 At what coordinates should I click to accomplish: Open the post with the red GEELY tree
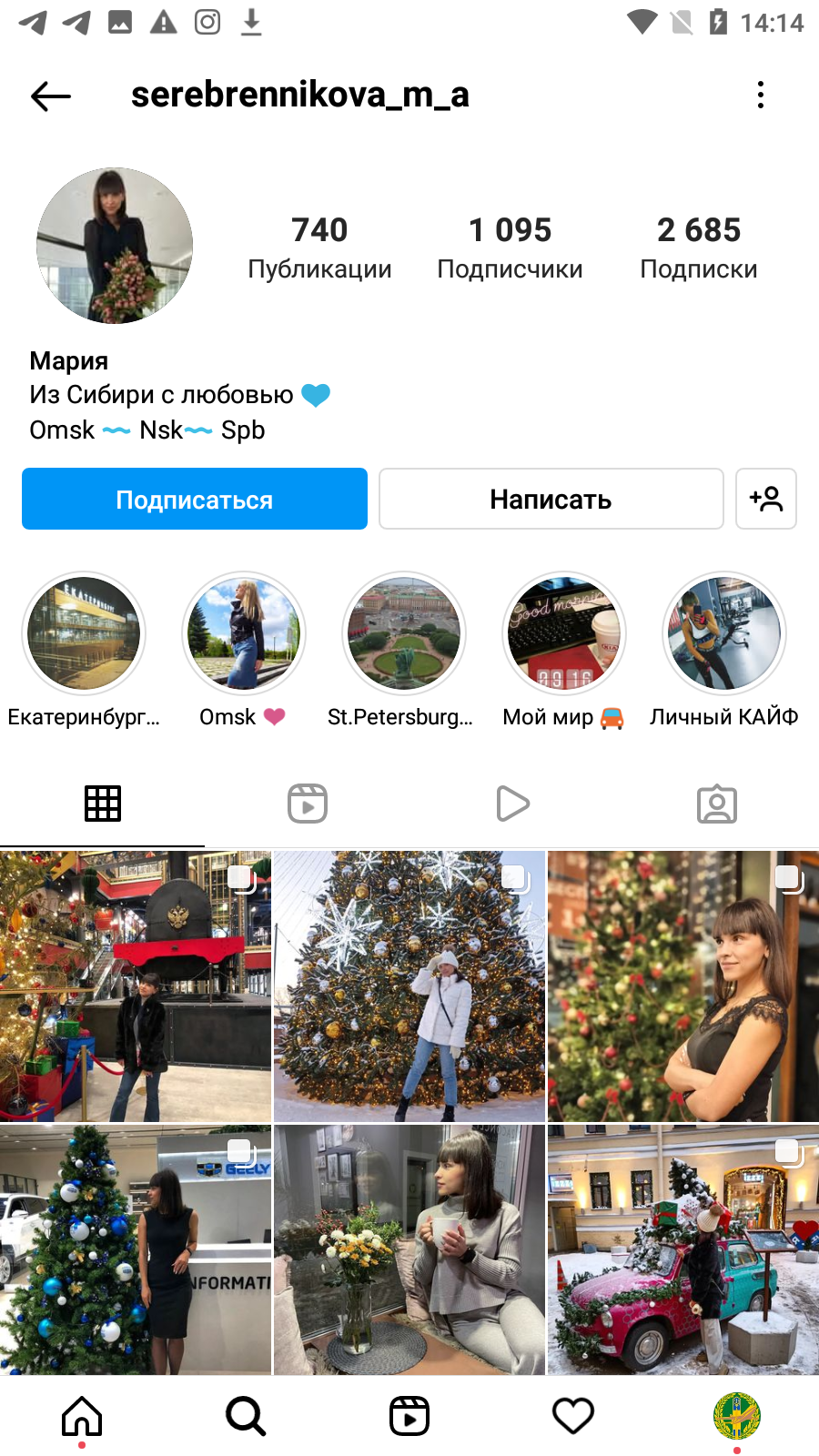(136, 1249)
